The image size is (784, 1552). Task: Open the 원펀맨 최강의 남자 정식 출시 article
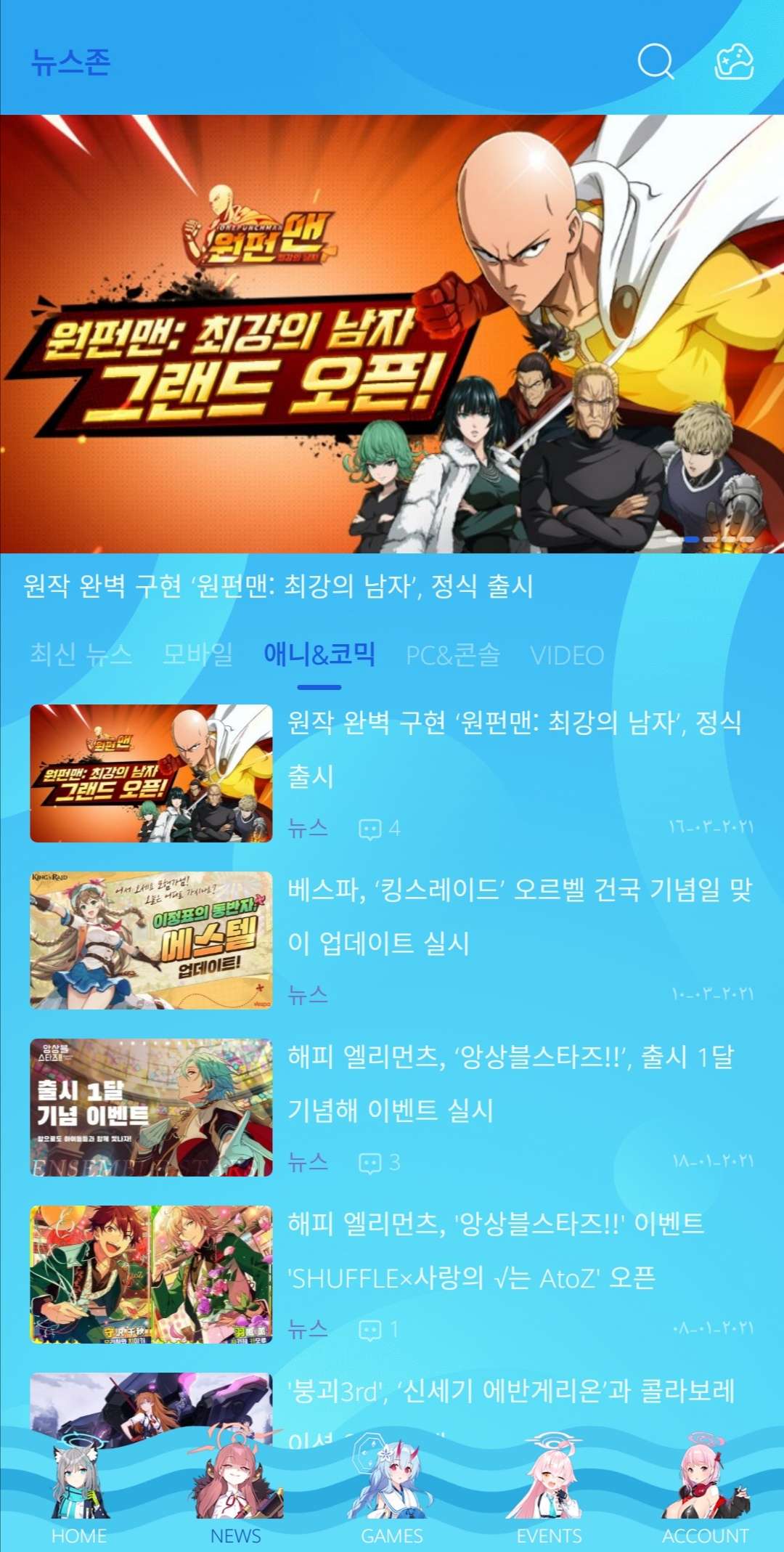point(514,748)
